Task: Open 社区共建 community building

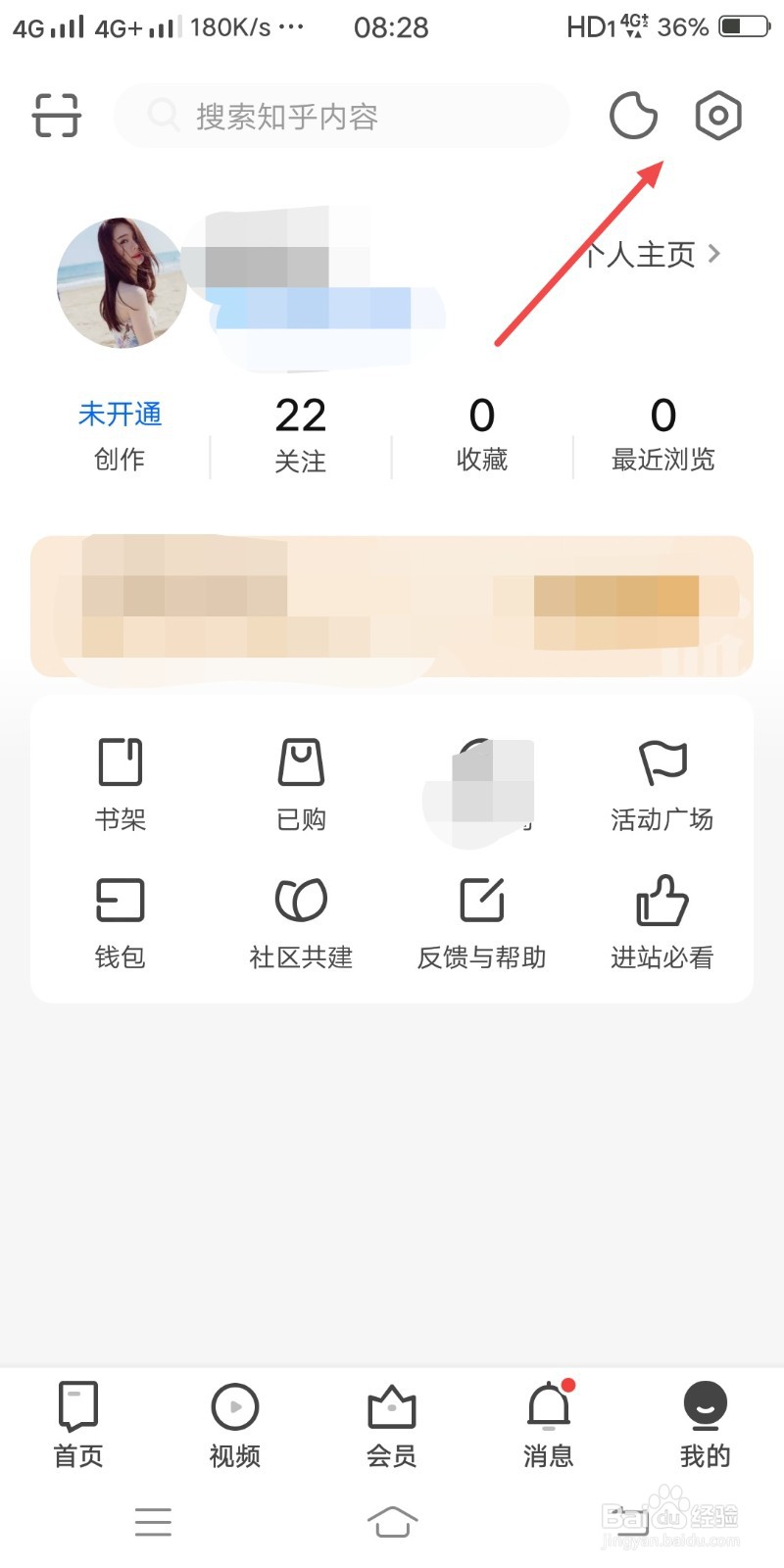Action: pos(301,921)
